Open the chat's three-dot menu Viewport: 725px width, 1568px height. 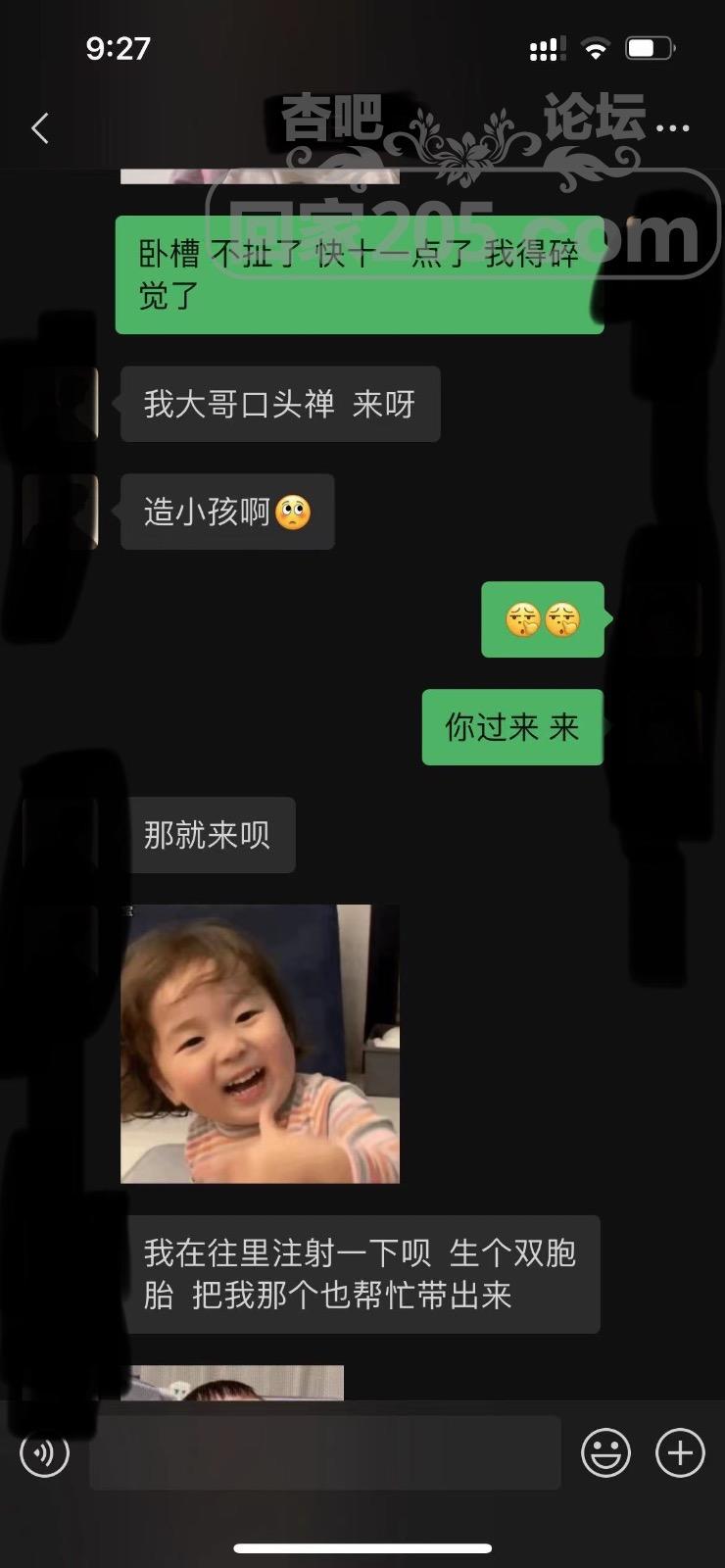pyautogui.click(x=672, y=128)
